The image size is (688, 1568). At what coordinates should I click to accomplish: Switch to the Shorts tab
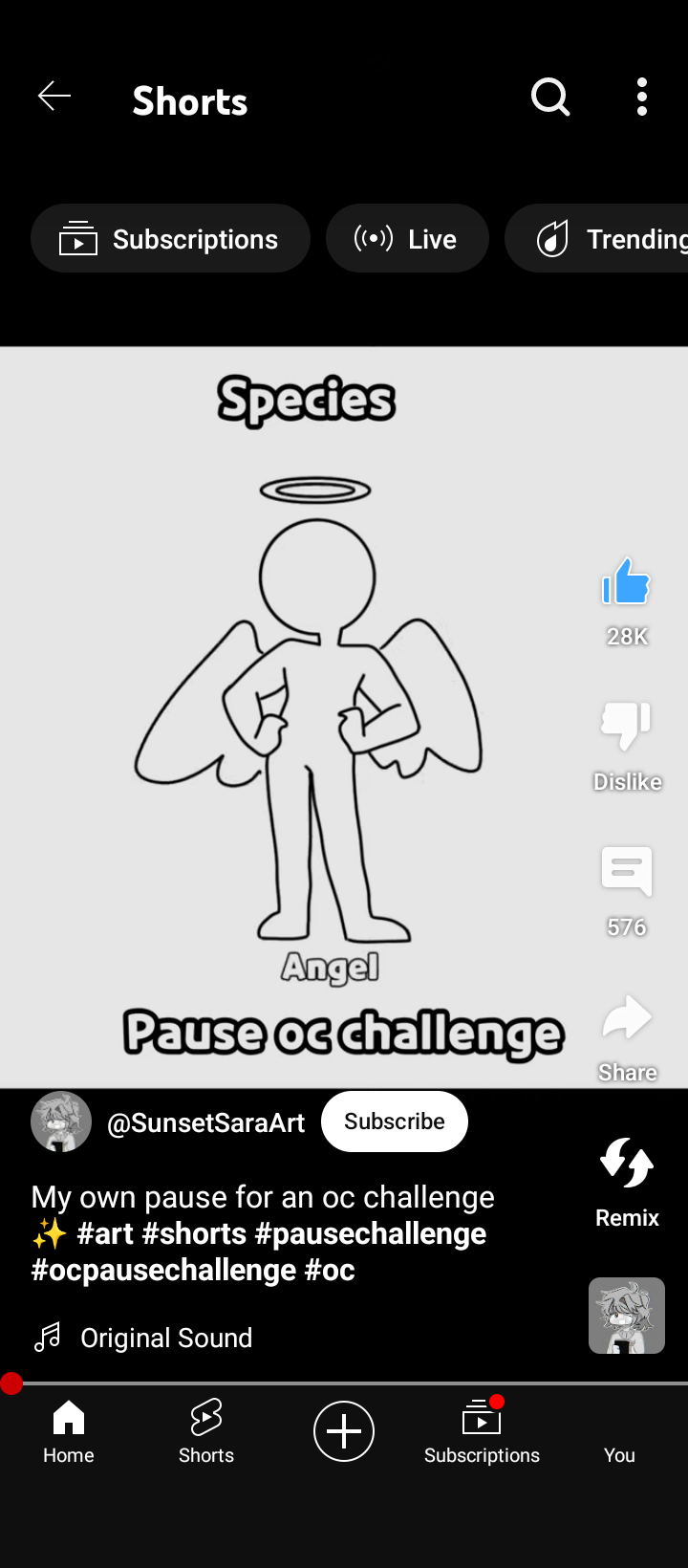pos(206,1431)
